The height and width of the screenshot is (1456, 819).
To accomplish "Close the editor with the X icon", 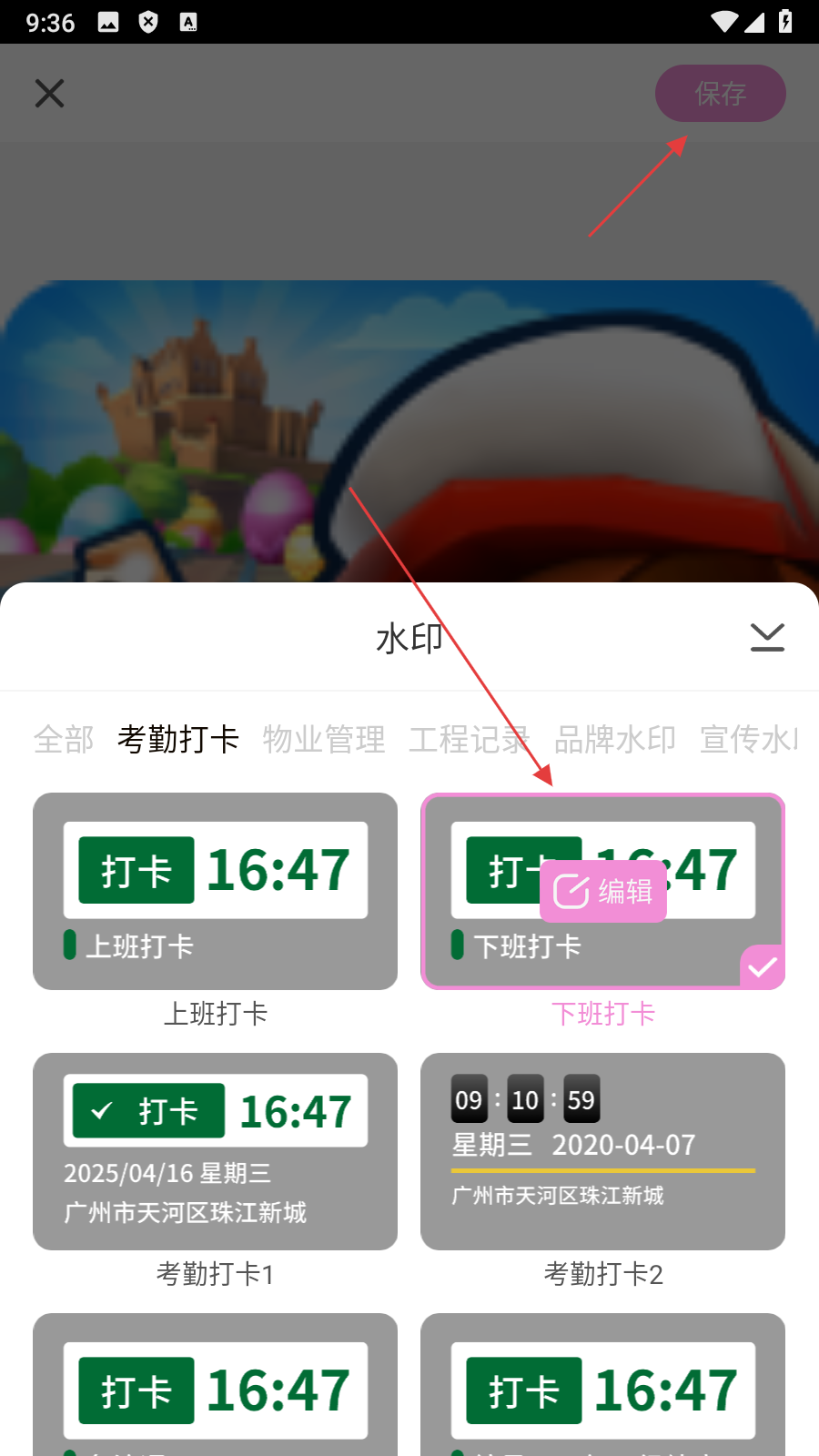I will click(x=49, y=93).
